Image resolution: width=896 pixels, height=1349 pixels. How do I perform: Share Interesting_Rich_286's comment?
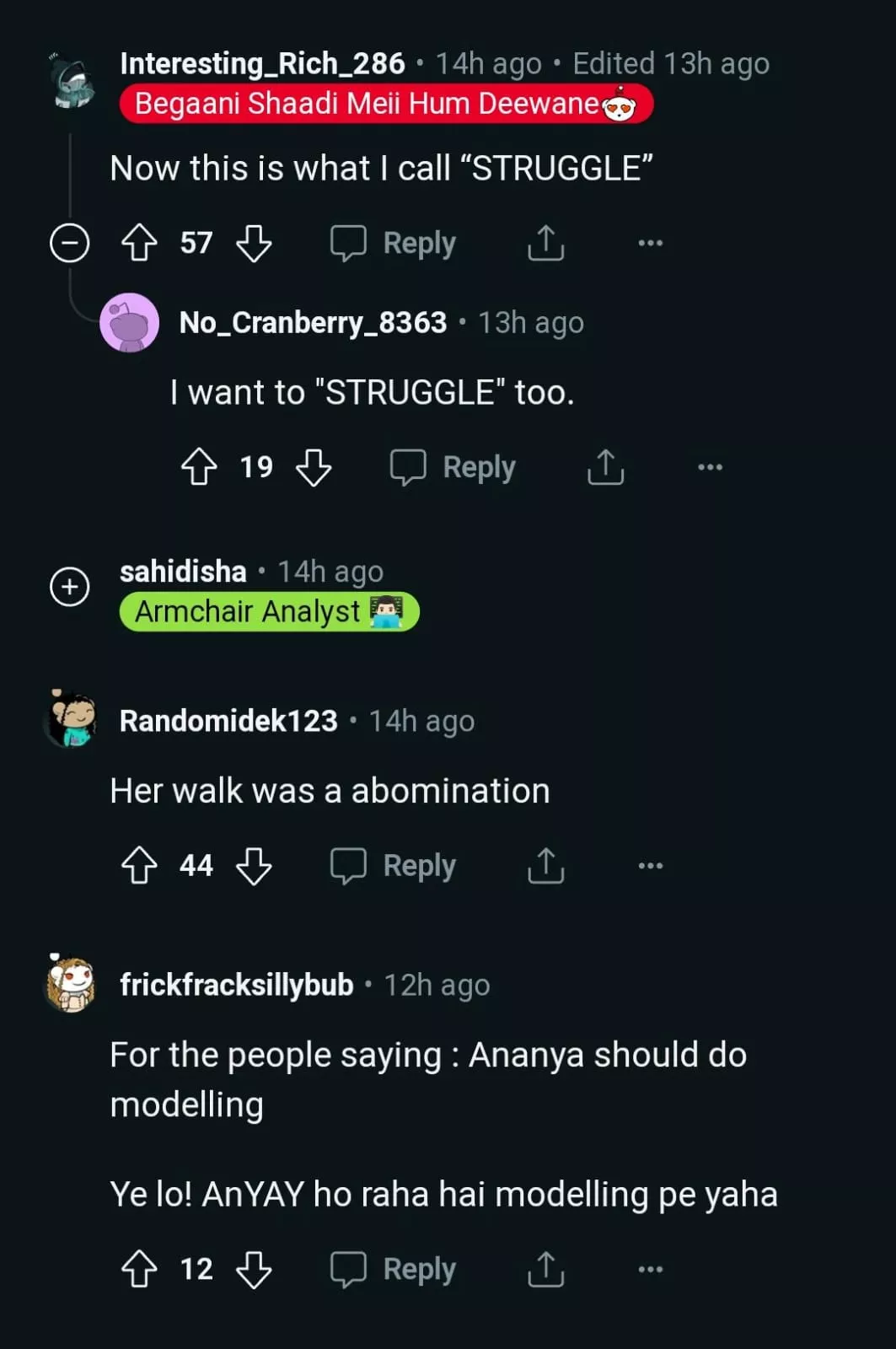click(x=545, y=244)
